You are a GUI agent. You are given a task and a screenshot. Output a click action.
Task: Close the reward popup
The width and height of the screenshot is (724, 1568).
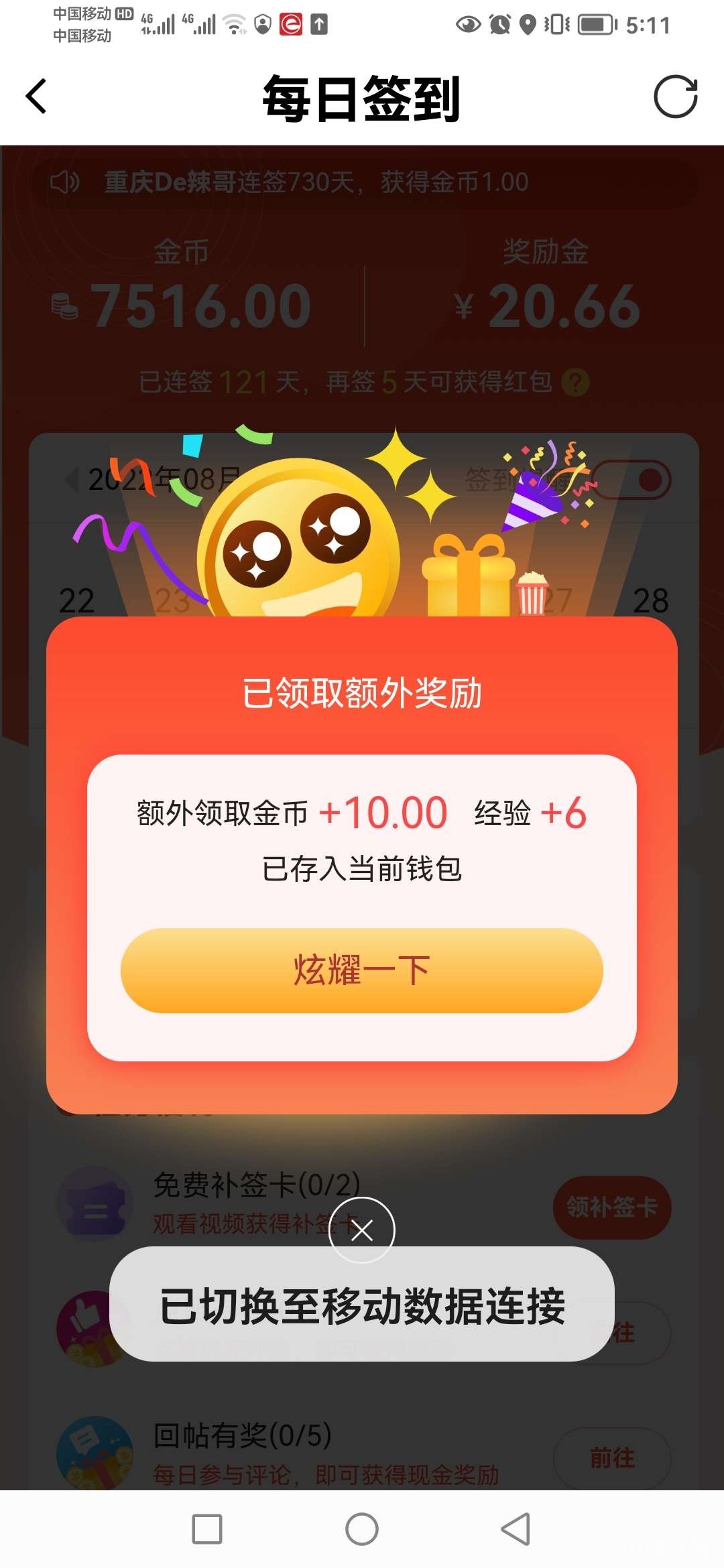362,1230
